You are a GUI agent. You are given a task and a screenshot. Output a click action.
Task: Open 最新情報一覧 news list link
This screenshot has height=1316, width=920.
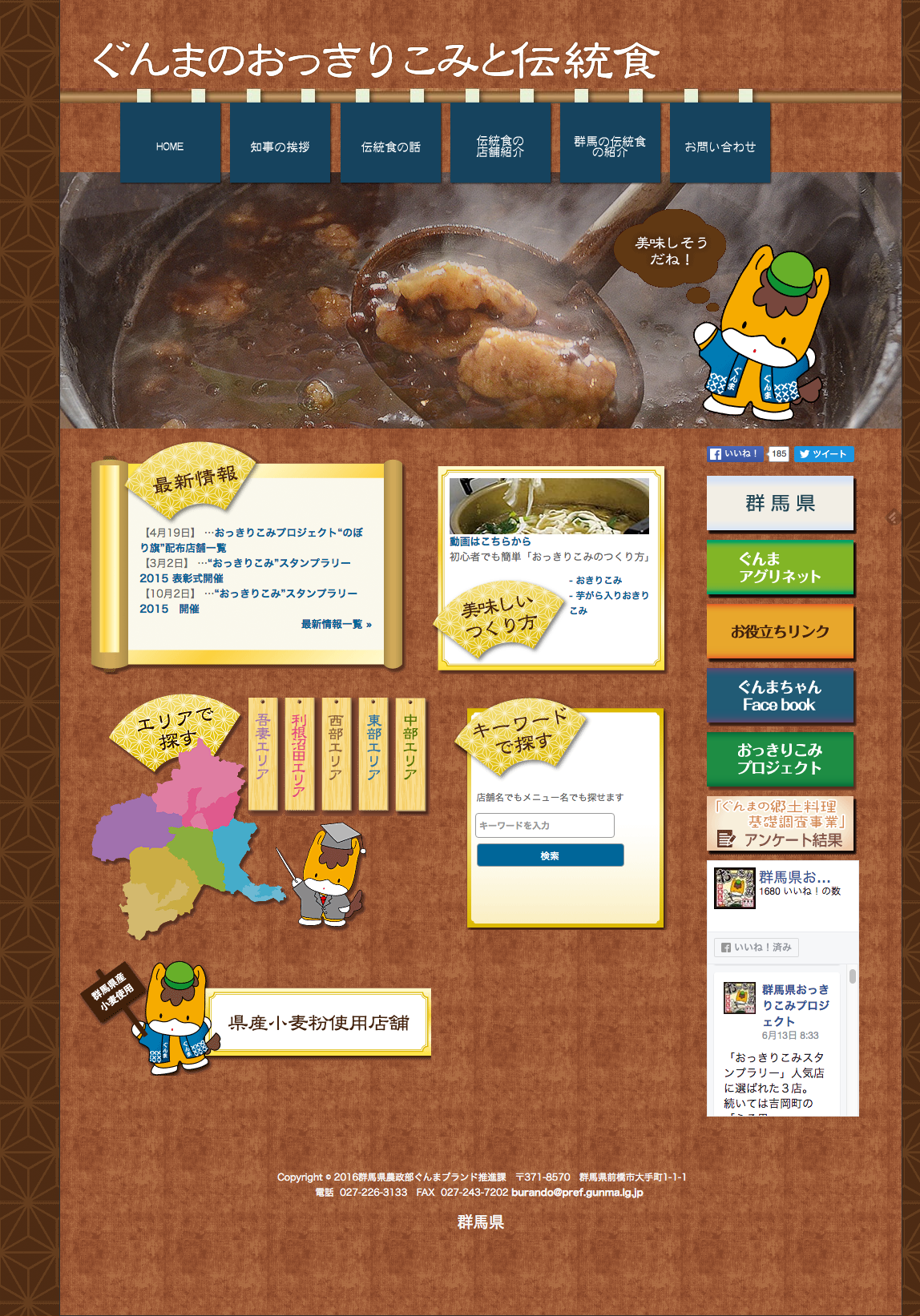pos(336,624)
